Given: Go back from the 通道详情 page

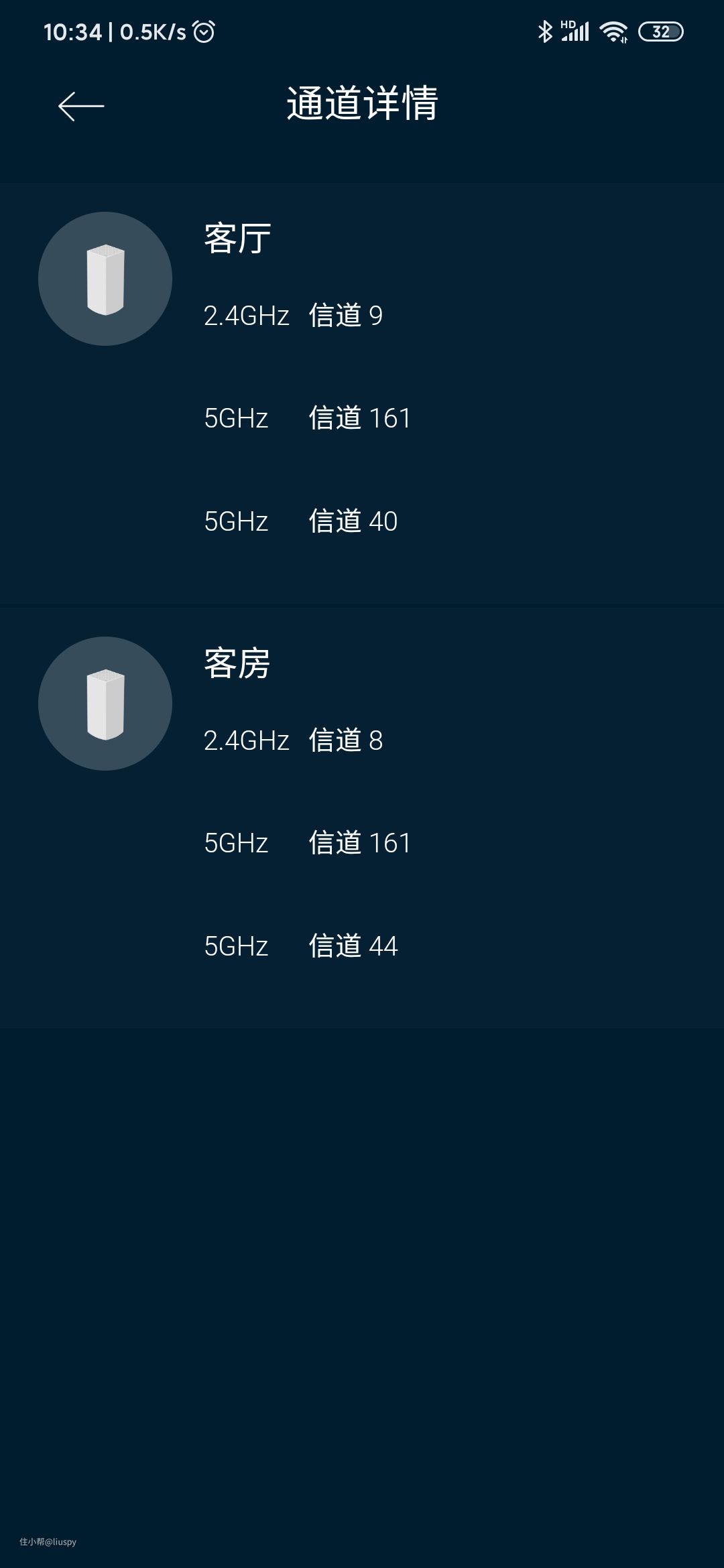Looking at the screenshot, I should [x=81, y=106].
